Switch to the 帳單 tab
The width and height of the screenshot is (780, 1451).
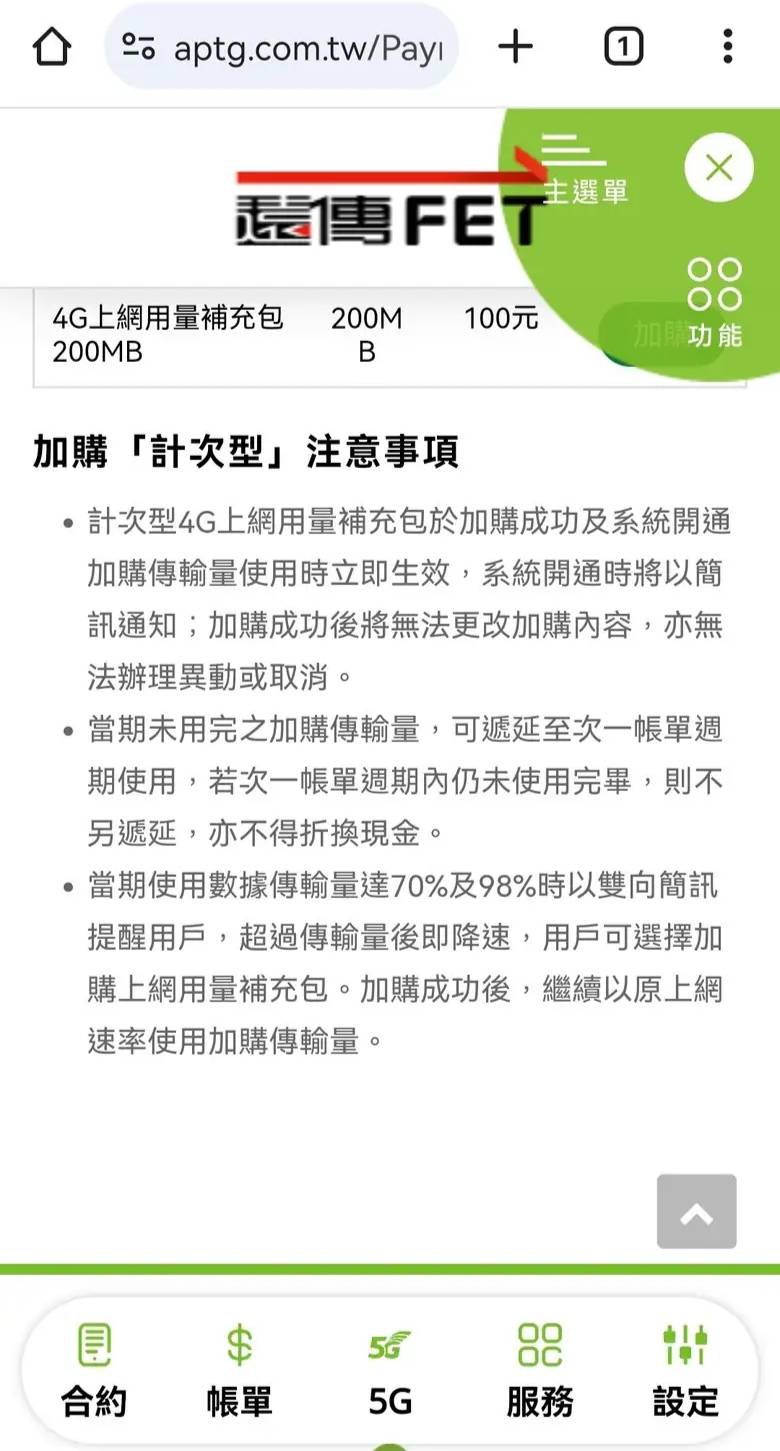click(x=239, y=1370)
